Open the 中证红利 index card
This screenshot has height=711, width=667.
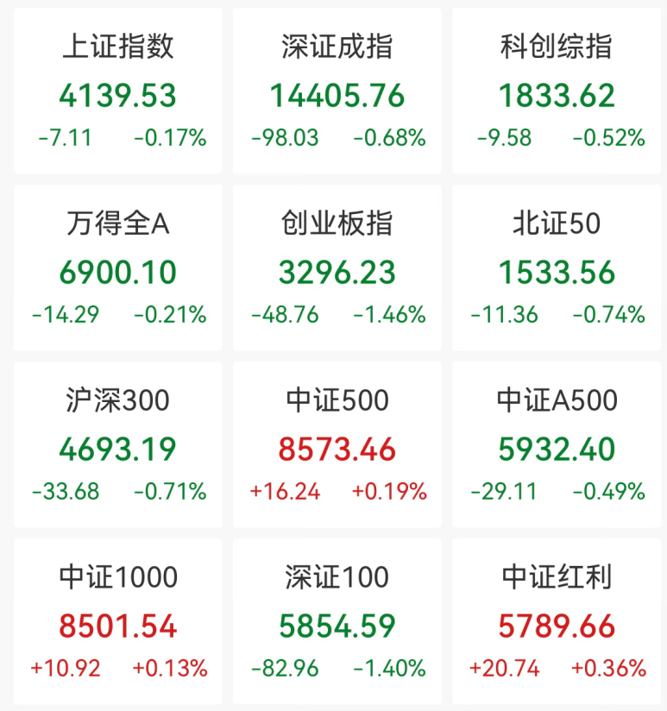click(556, 622)
